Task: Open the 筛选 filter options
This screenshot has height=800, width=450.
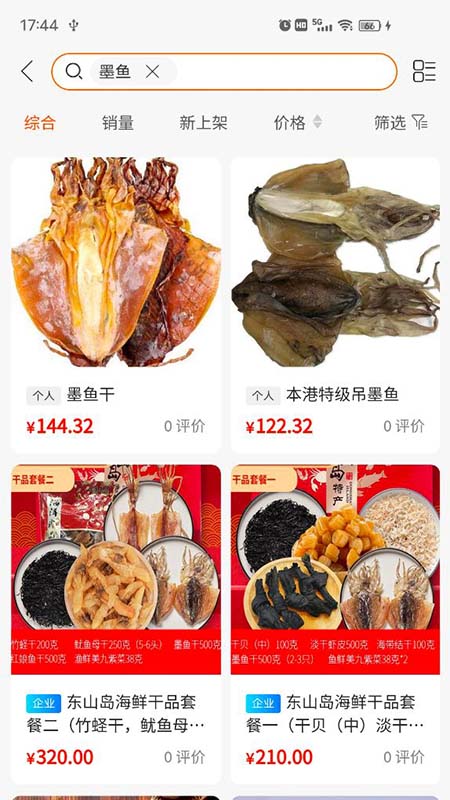Action: click(x=401, y=122)
